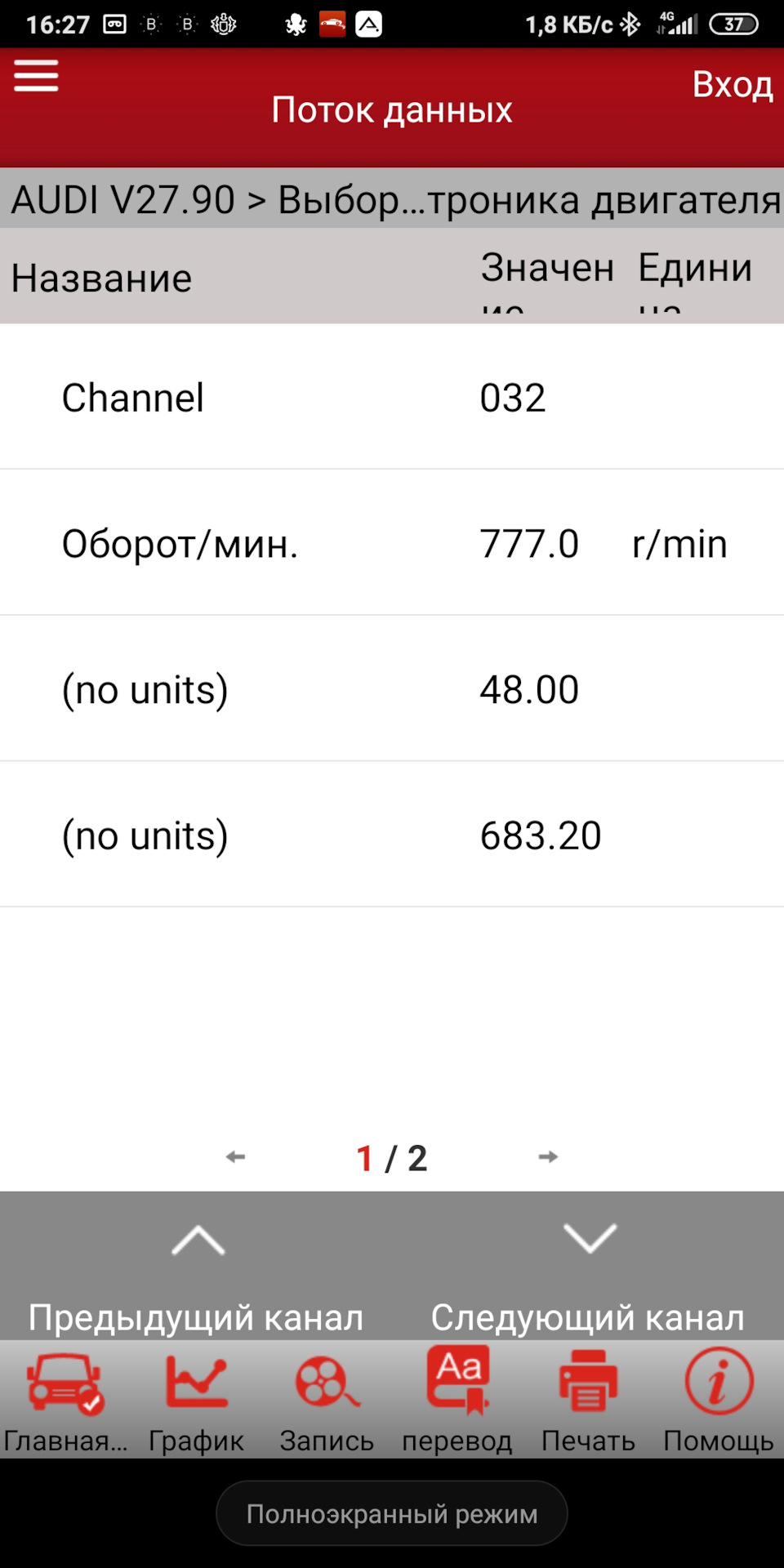The image size is (784, 1568).
Task: Enable Полноэкранный режим full screen mode
Action: coord(391,1513)
